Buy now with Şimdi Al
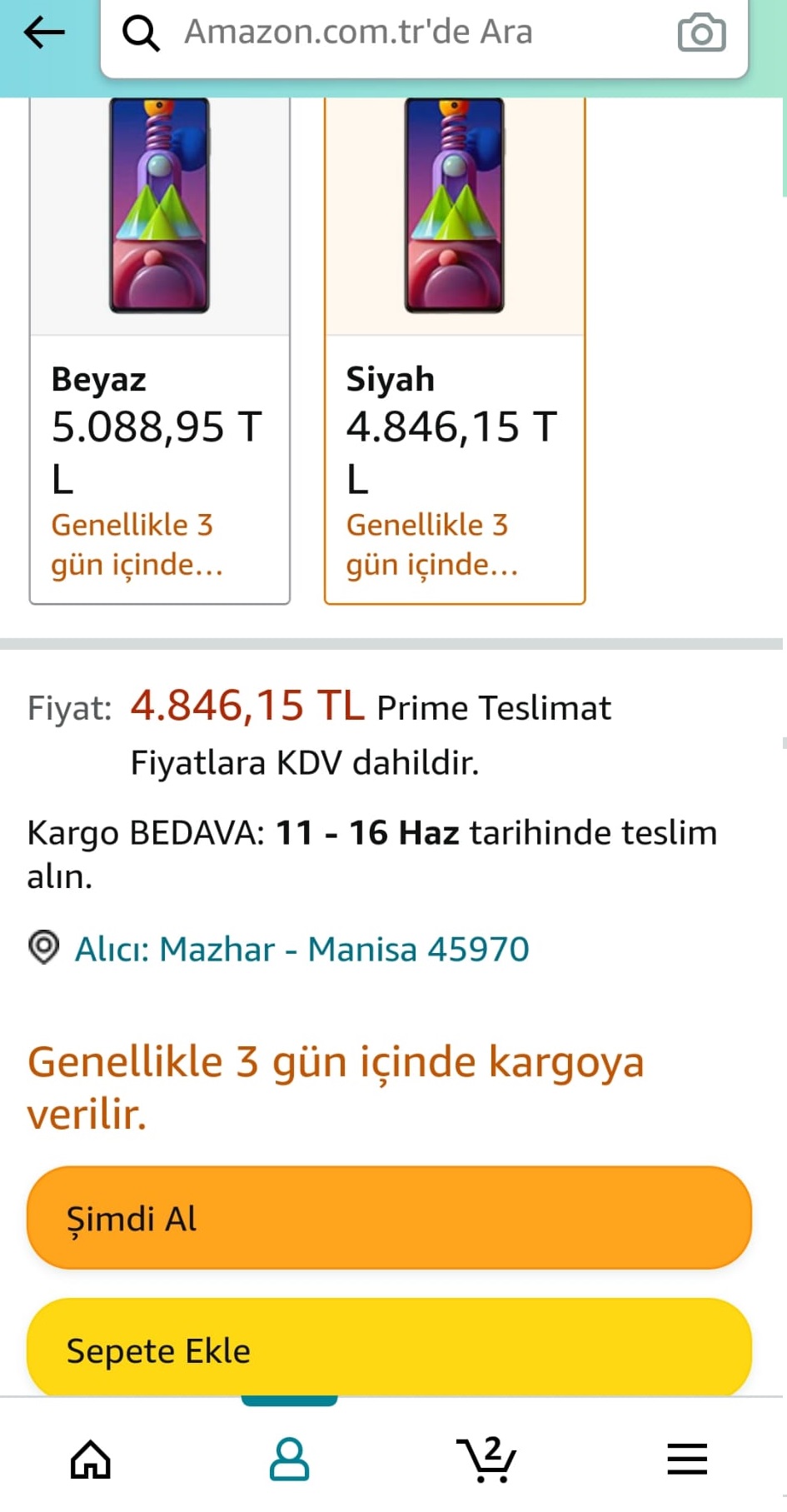Viewport: 787px width, 1512px height. point(389,1218)
